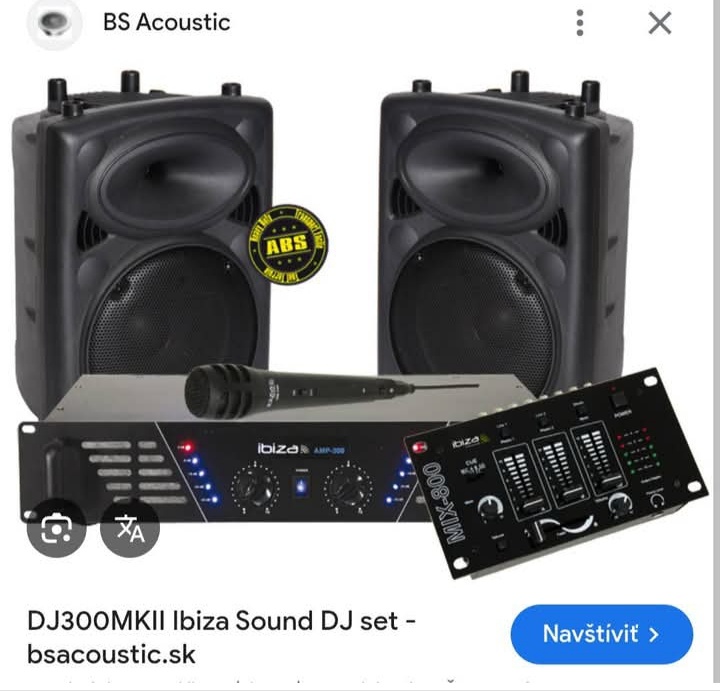The image size is (720, 691).
Task: Tap the Navštíviť button
Action: tap(601, 633)
